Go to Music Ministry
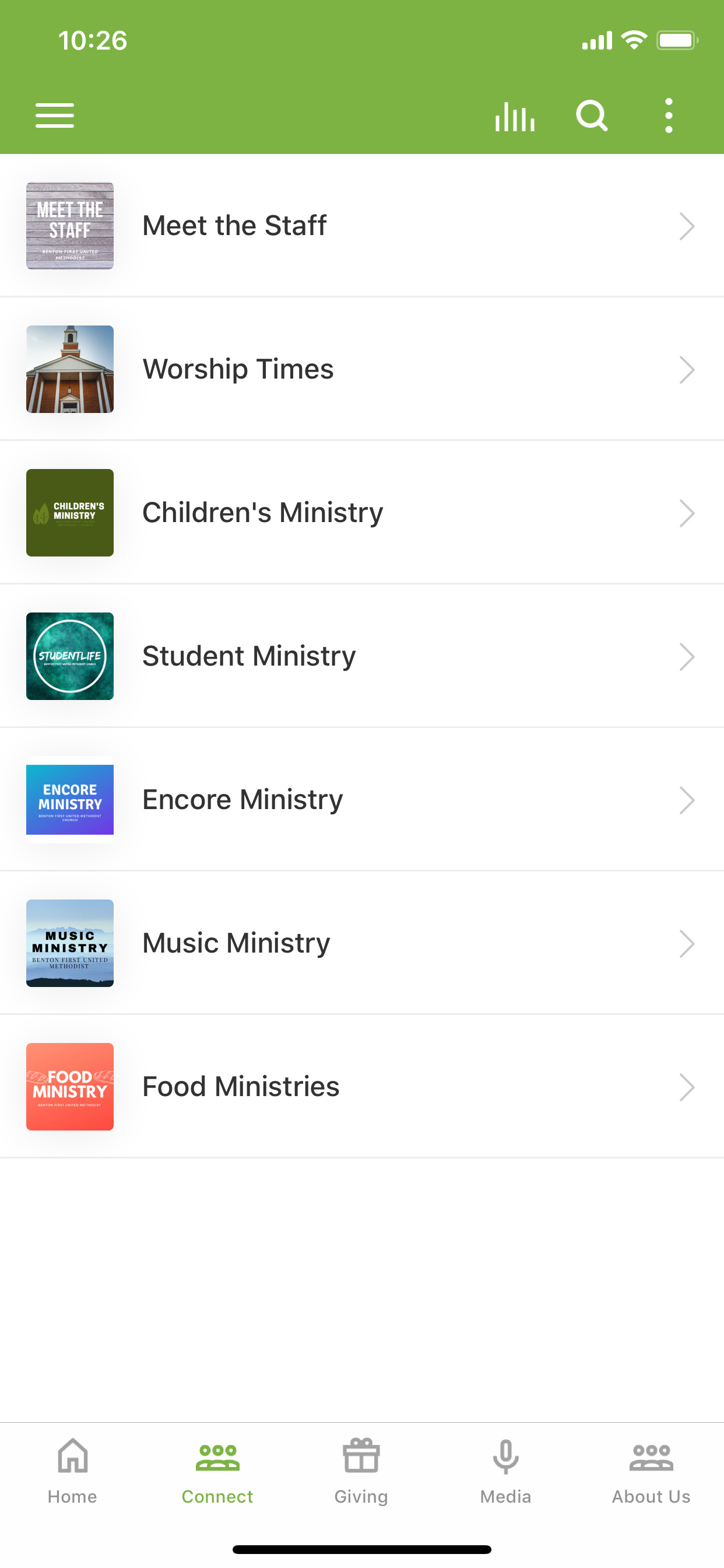724x1568 pixels. pyautogui.click(x=361, y=943)
